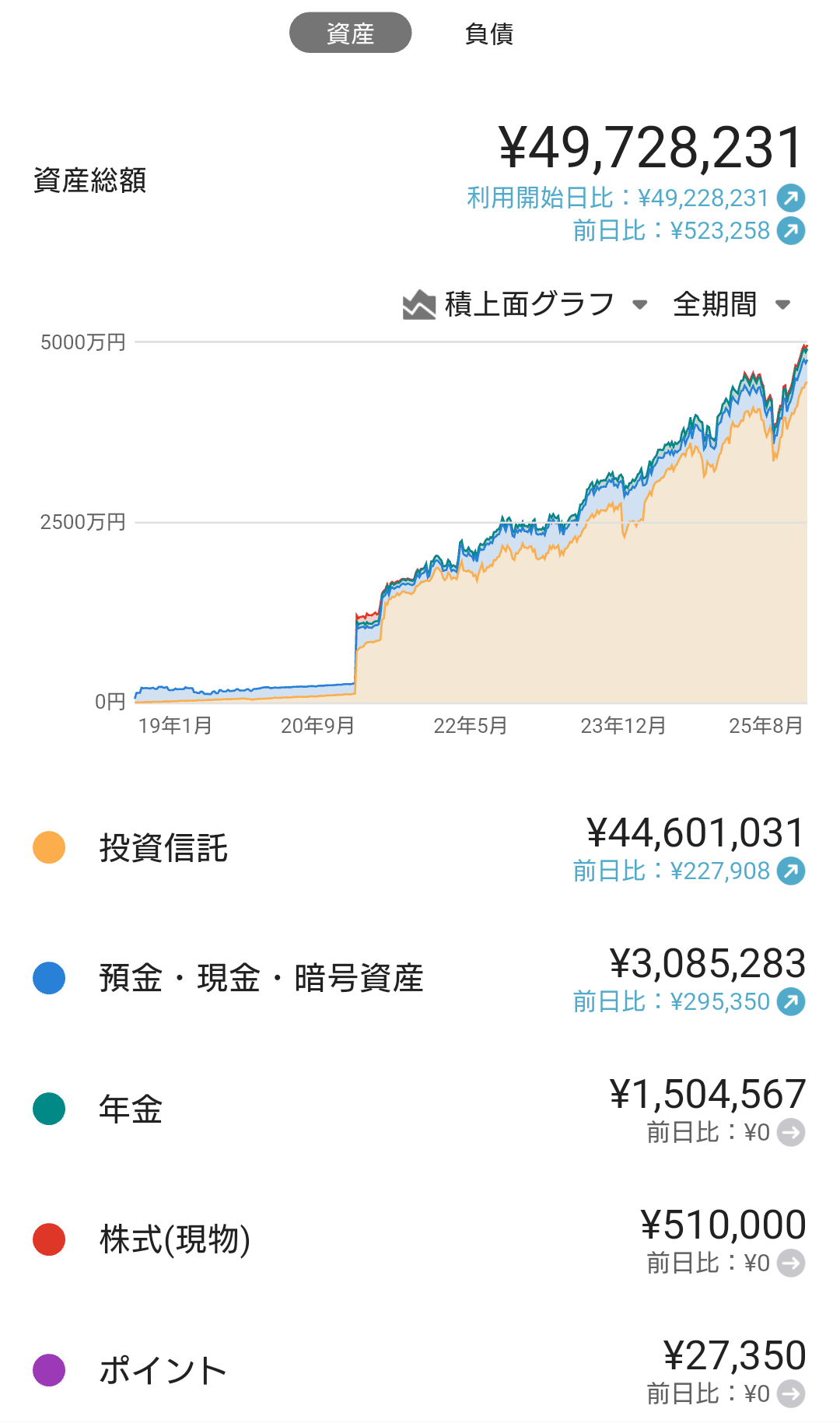View the 年金 asset details
This screenshot has height=1423, width=840.
point(420,1109)
